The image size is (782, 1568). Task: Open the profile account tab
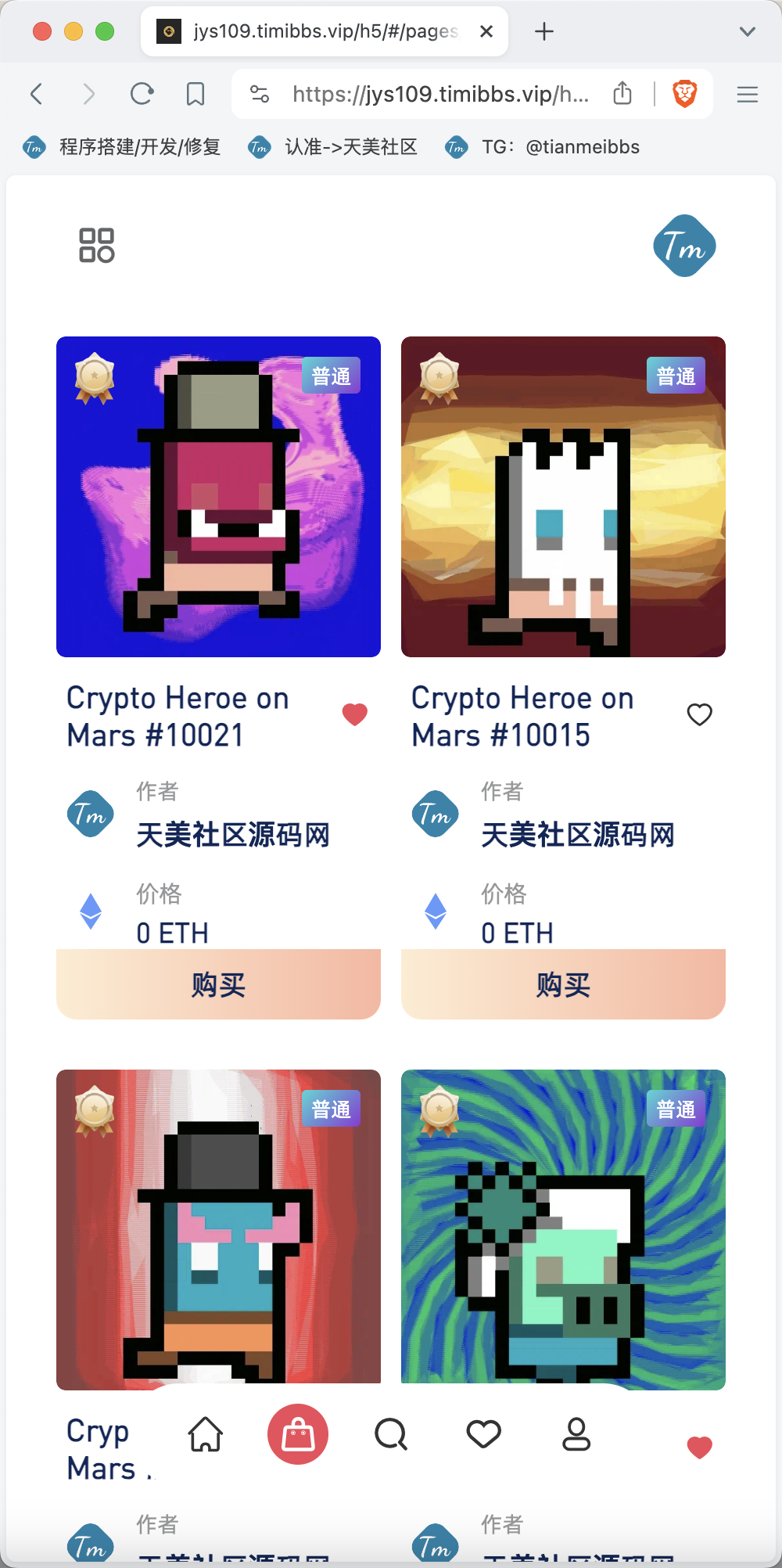tap(576, 1434)
